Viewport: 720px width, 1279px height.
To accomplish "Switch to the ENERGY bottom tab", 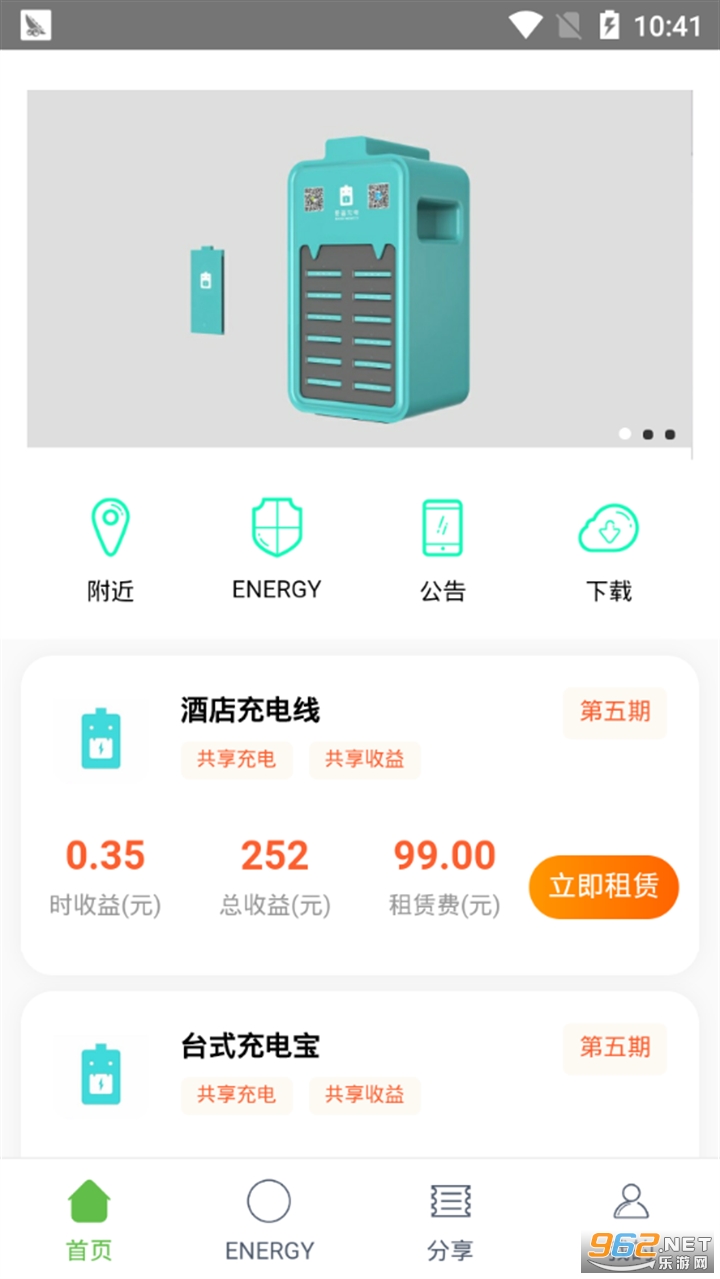I will pyautogui.click(x=269, y=1220).
